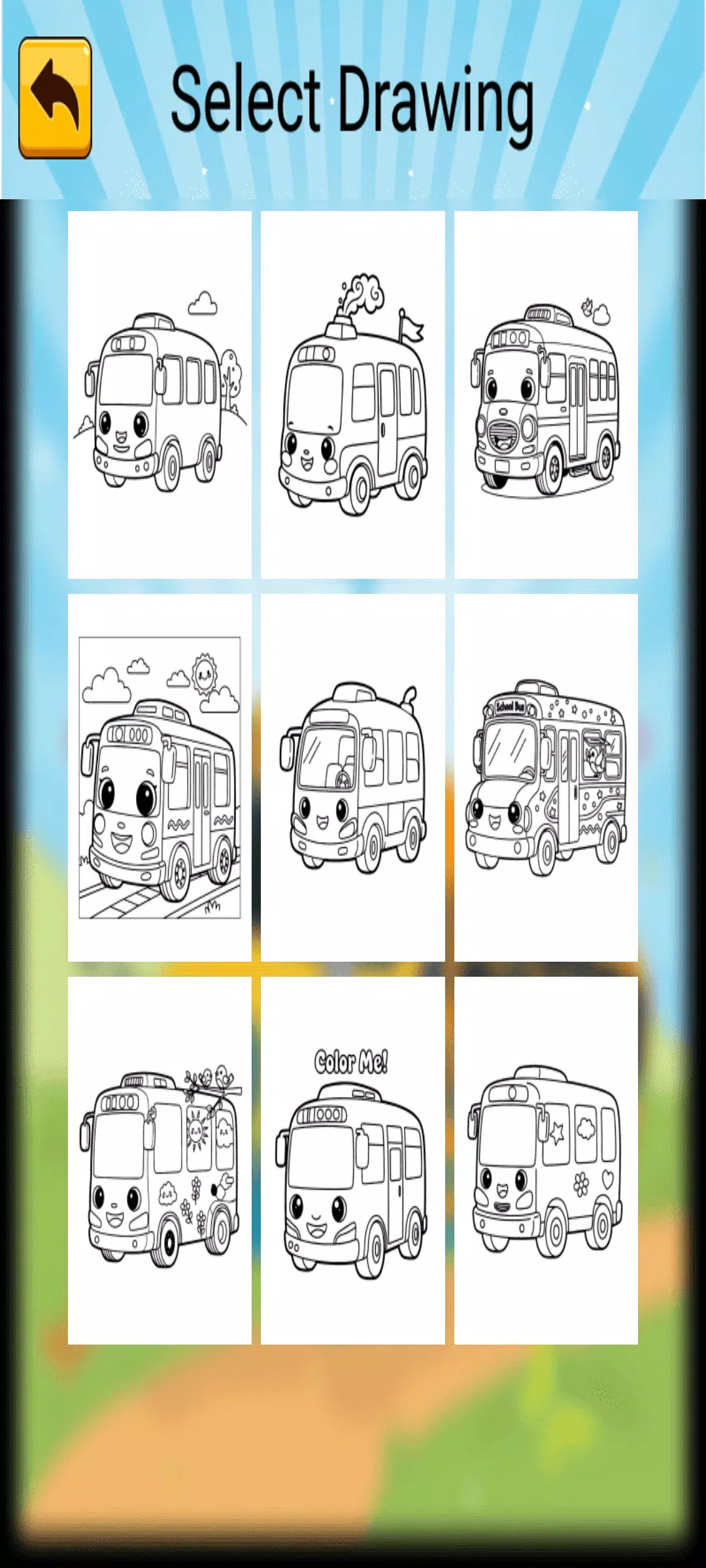Open the bus drawing with birds above

pos(546,395)
